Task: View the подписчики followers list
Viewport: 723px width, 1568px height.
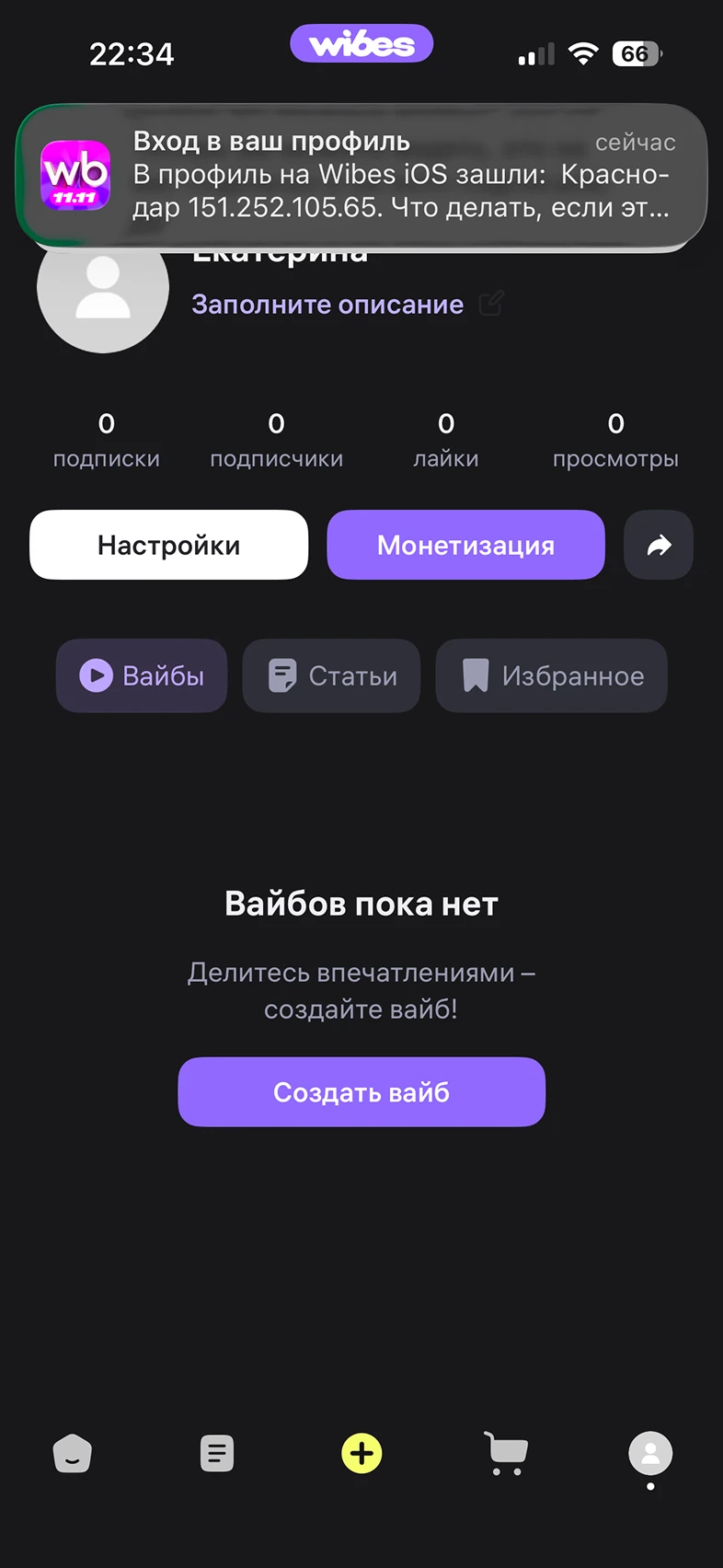Action: 276,440
